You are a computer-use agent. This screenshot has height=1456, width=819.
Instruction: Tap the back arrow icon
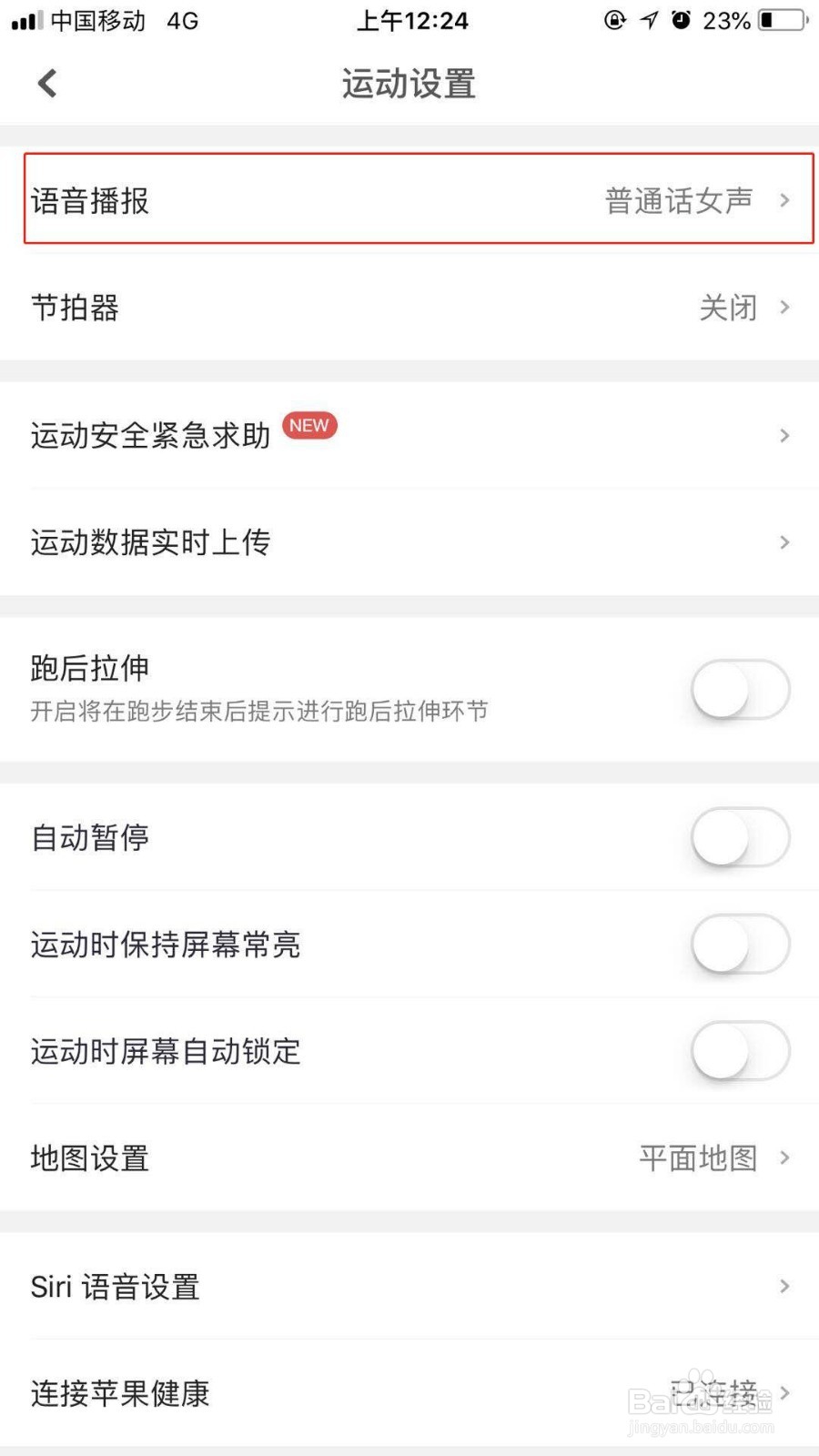pos(45,82)
